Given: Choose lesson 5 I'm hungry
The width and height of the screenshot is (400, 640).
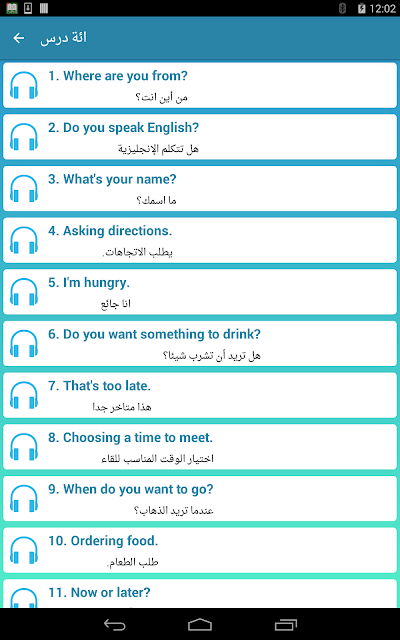Looking at the screenshot, I should click(200, 292).
